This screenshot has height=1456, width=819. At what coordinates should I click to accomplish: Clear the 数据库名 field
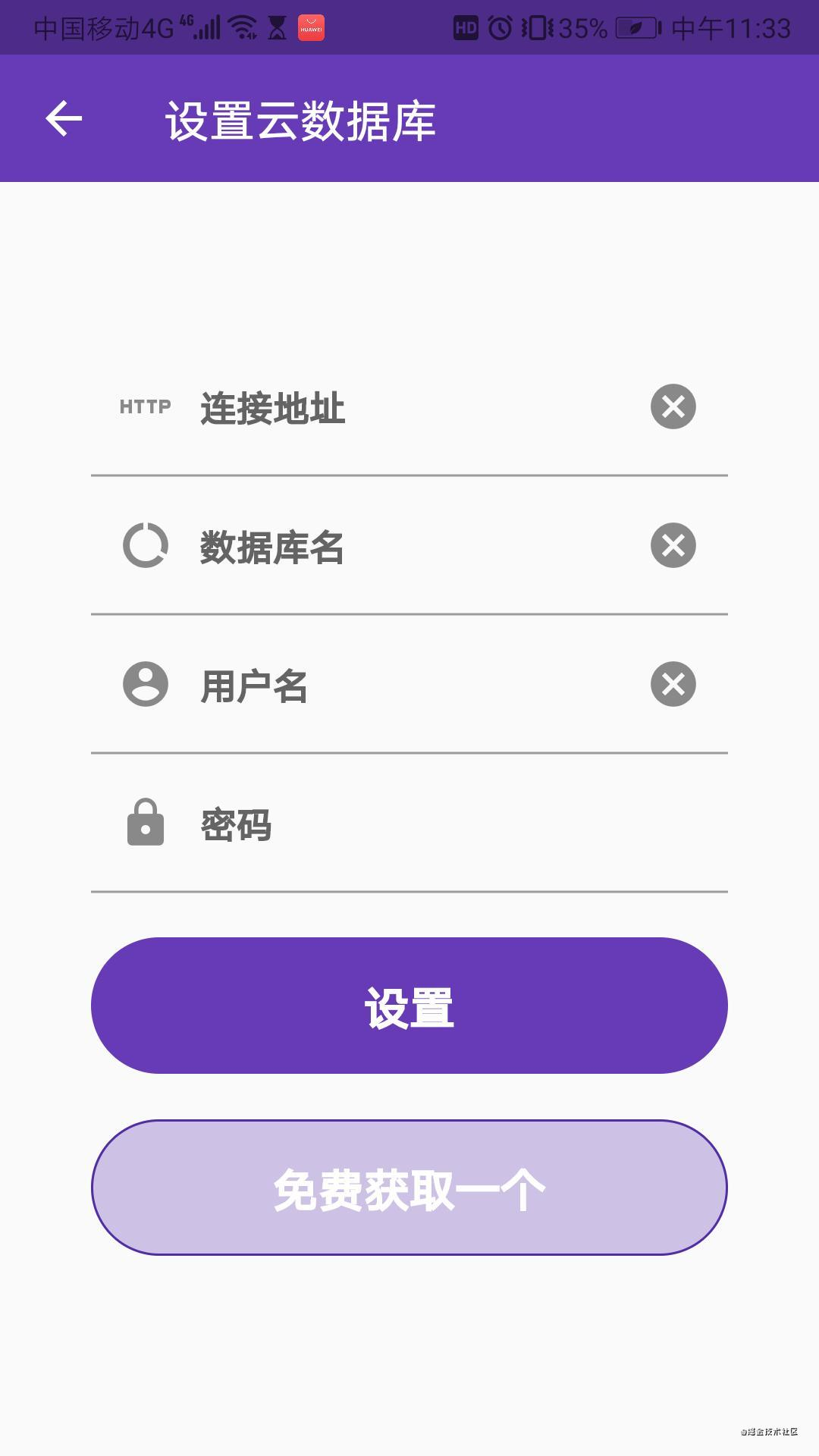673,545
